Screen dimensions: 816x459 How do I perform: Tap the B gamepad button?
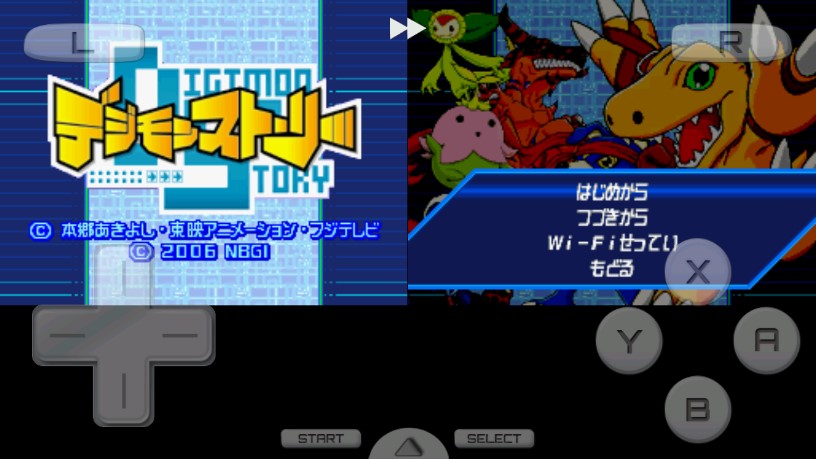pyautogui.click(x=698, y=409)
